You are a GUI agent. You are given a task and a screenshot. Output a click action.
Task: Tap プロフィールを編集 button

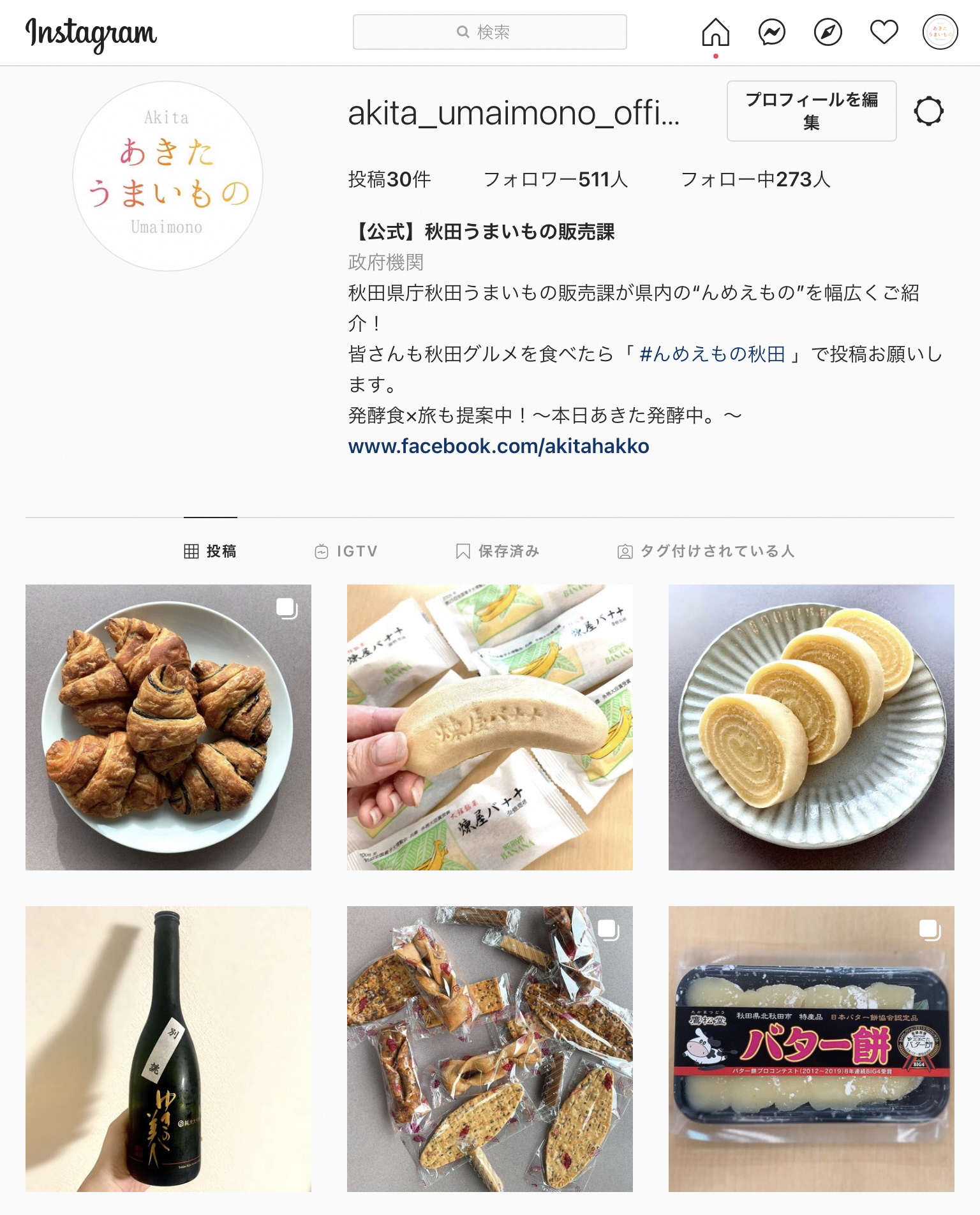(x=811, y=111)
